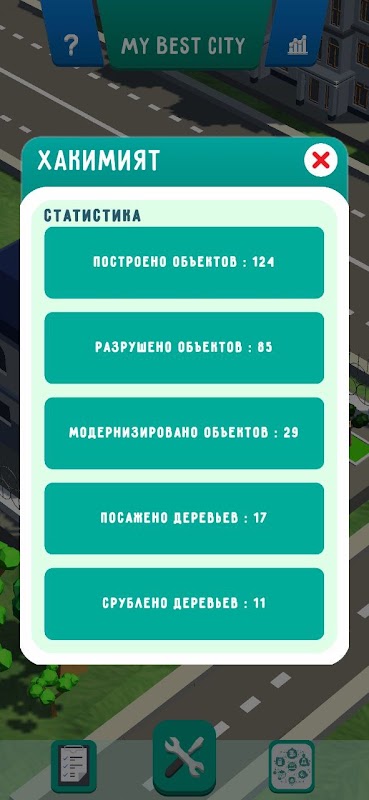
Task: Close the Хакимият statistics dialog
Action: (x=321, y=160)
